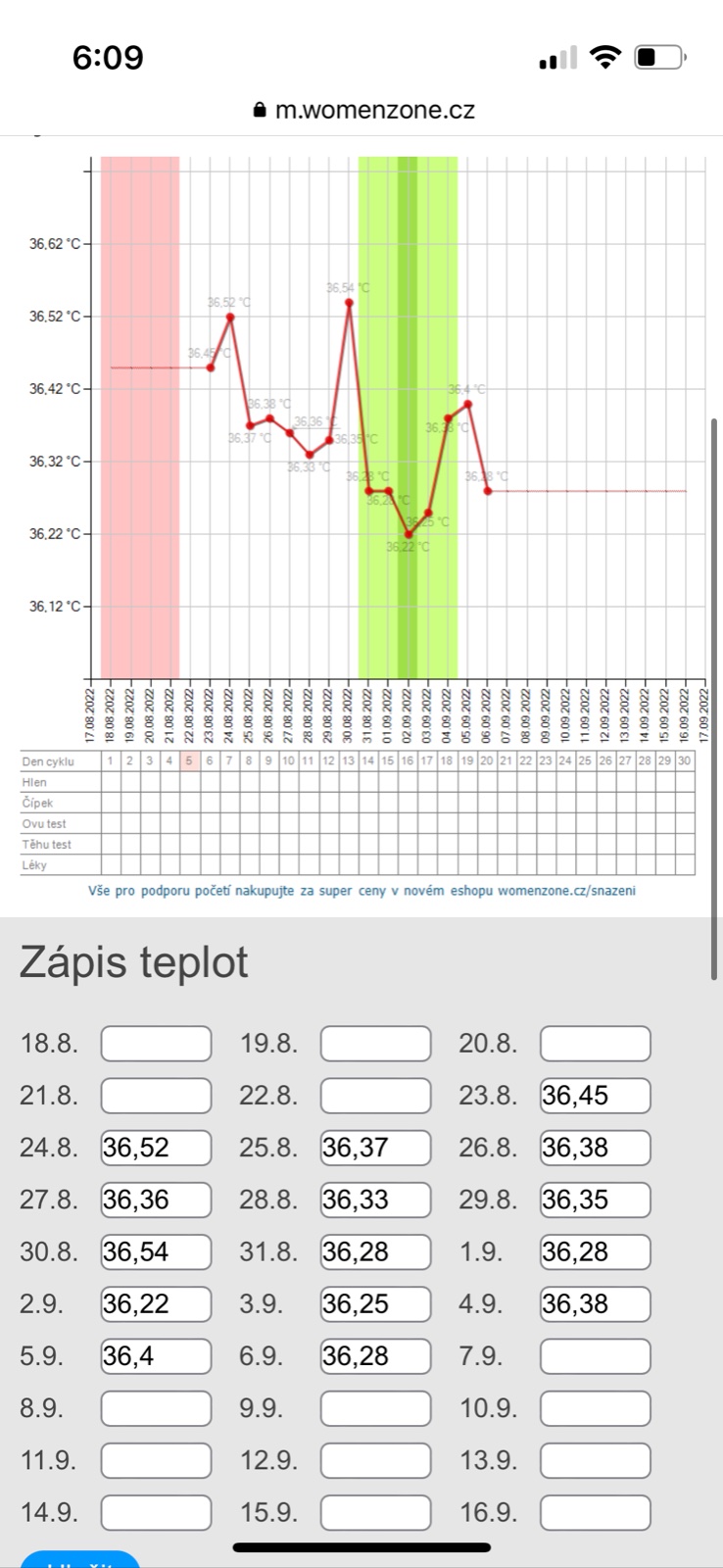The image size is (723, 1568).
Task: Select the empty field for 22.8.
Action: [375, 1096]
